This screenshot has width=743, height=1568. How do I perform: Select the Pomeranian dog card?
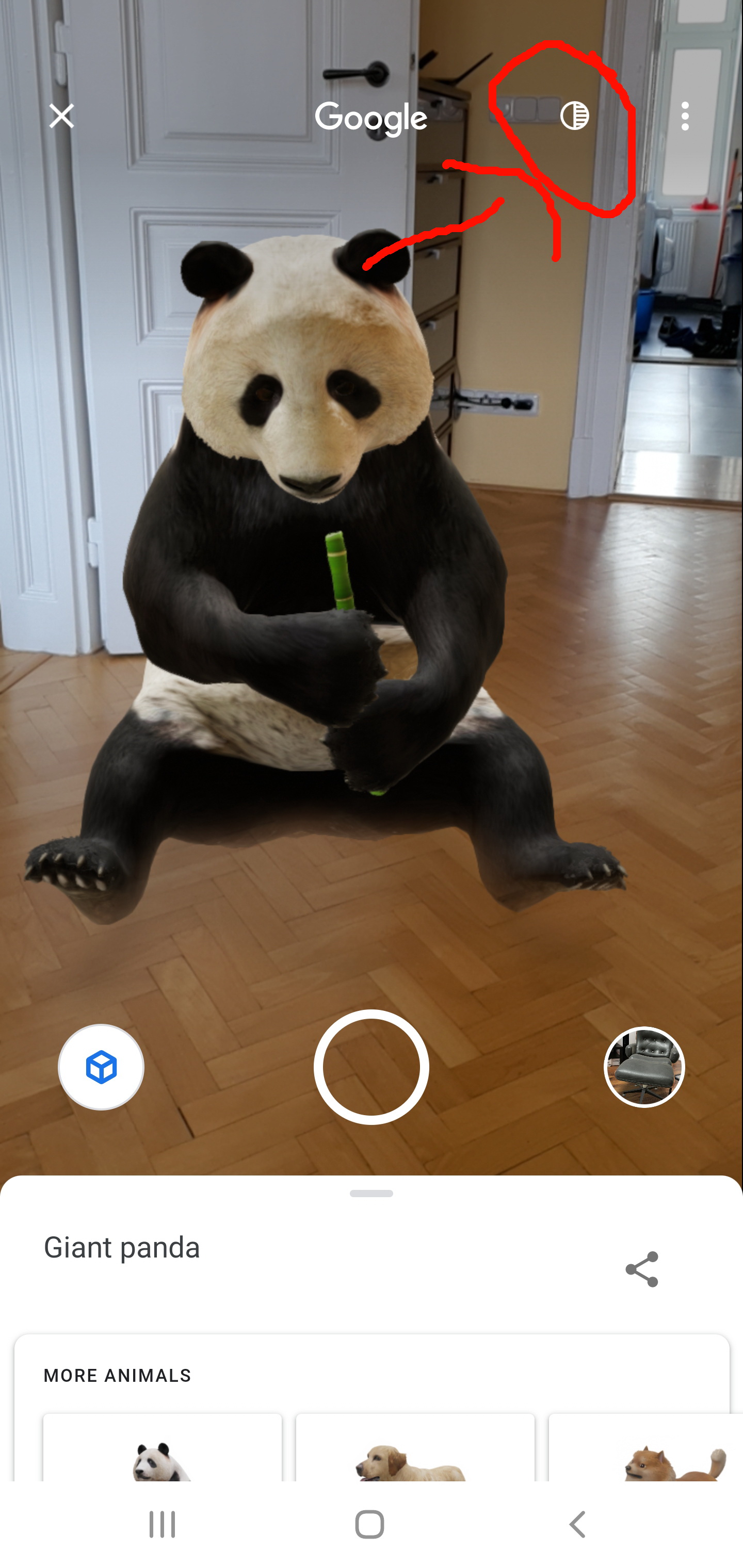(645, 1447)
